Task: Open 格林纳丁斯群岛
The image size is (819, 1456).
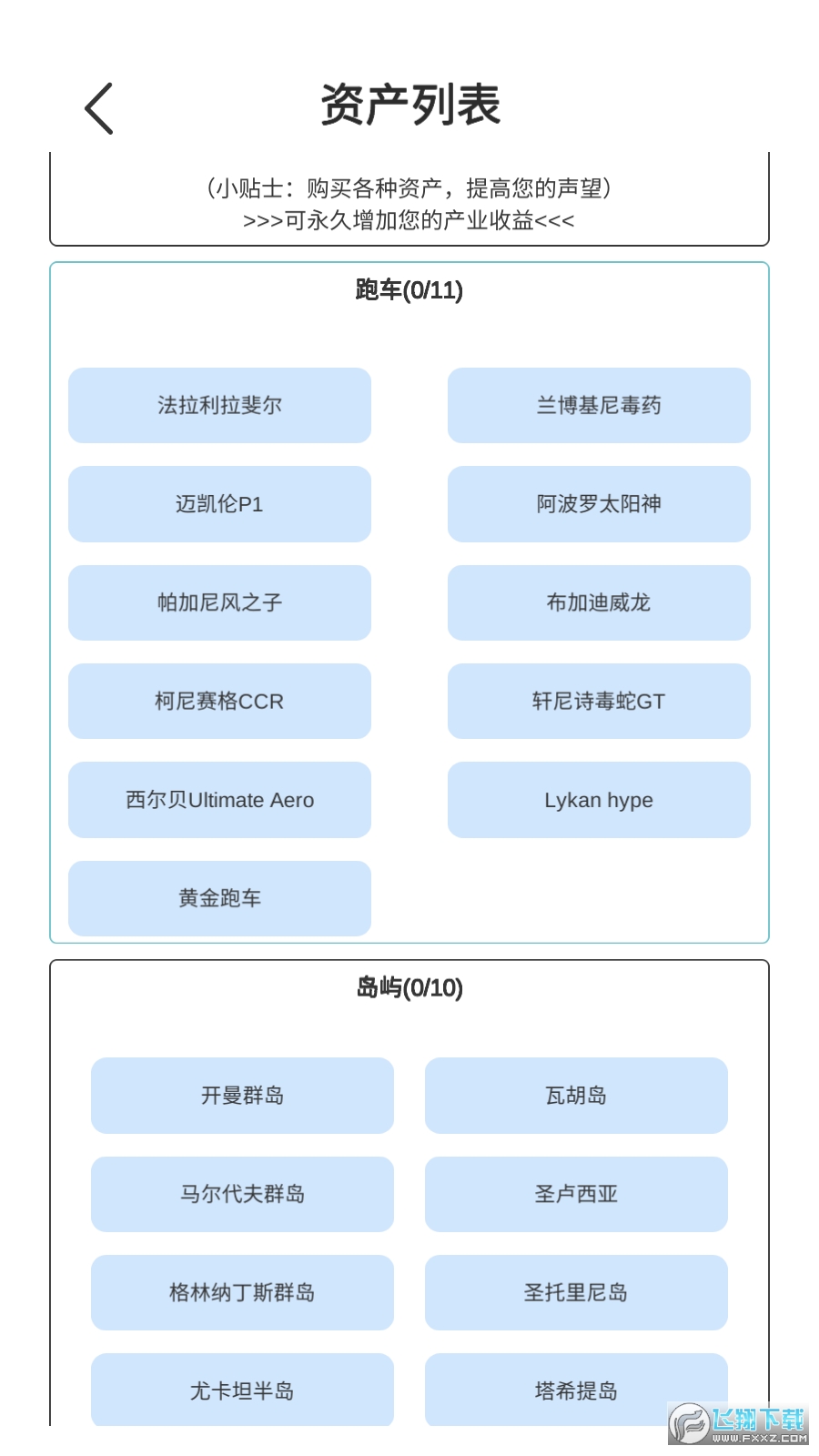Action: 242,1292
